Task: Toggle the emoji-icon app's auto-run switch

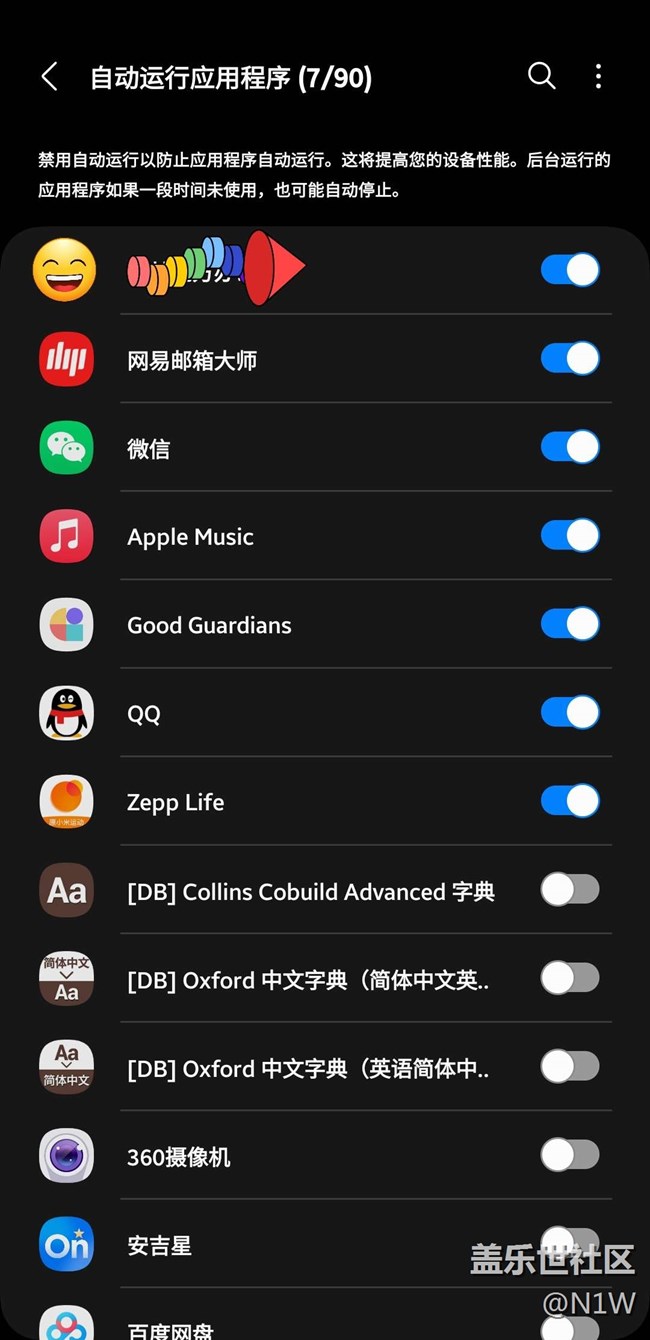Action: click(x=570, y=270)
